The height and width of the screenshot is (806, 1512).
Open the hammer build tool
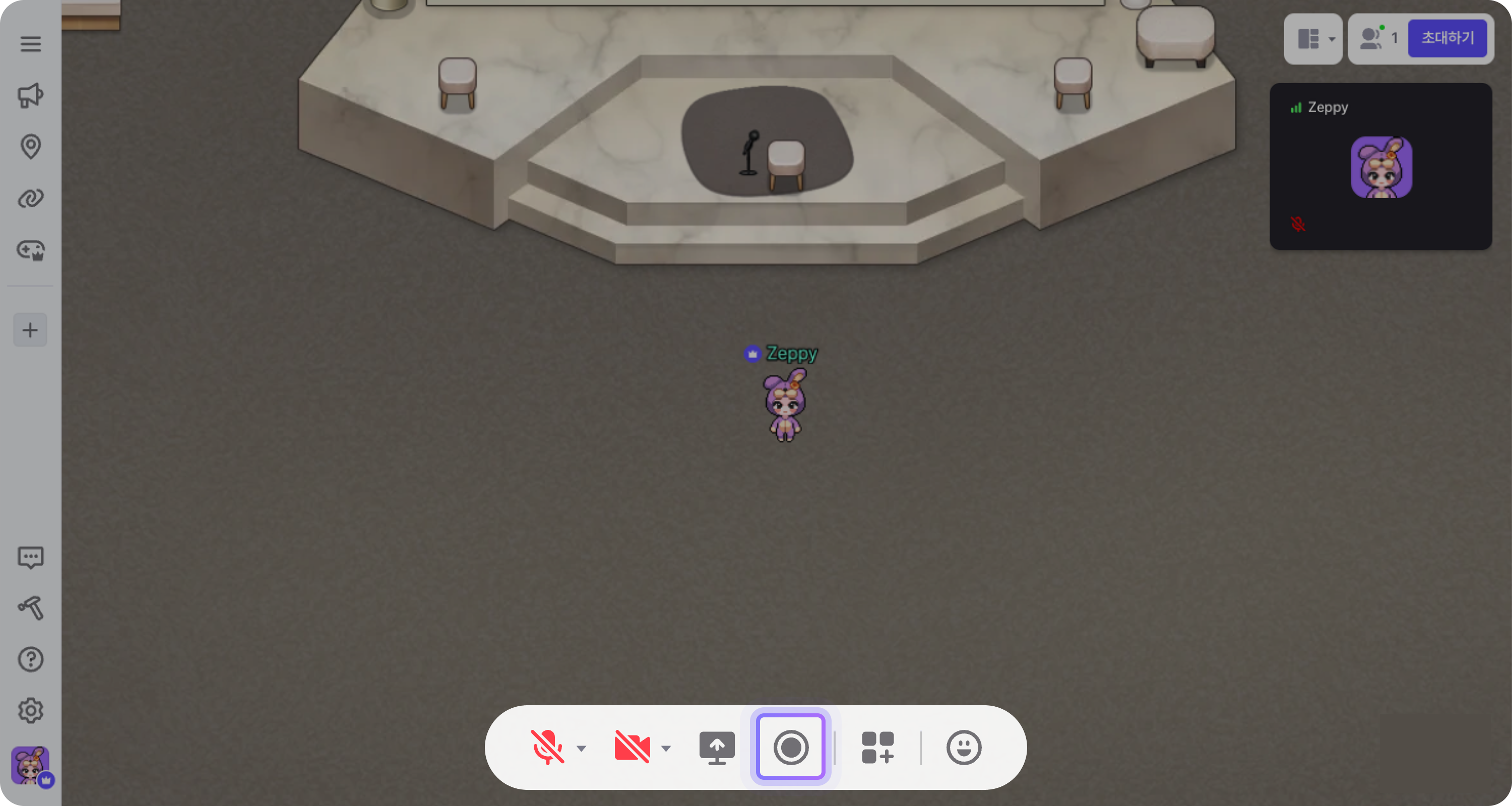coord(31,609)
